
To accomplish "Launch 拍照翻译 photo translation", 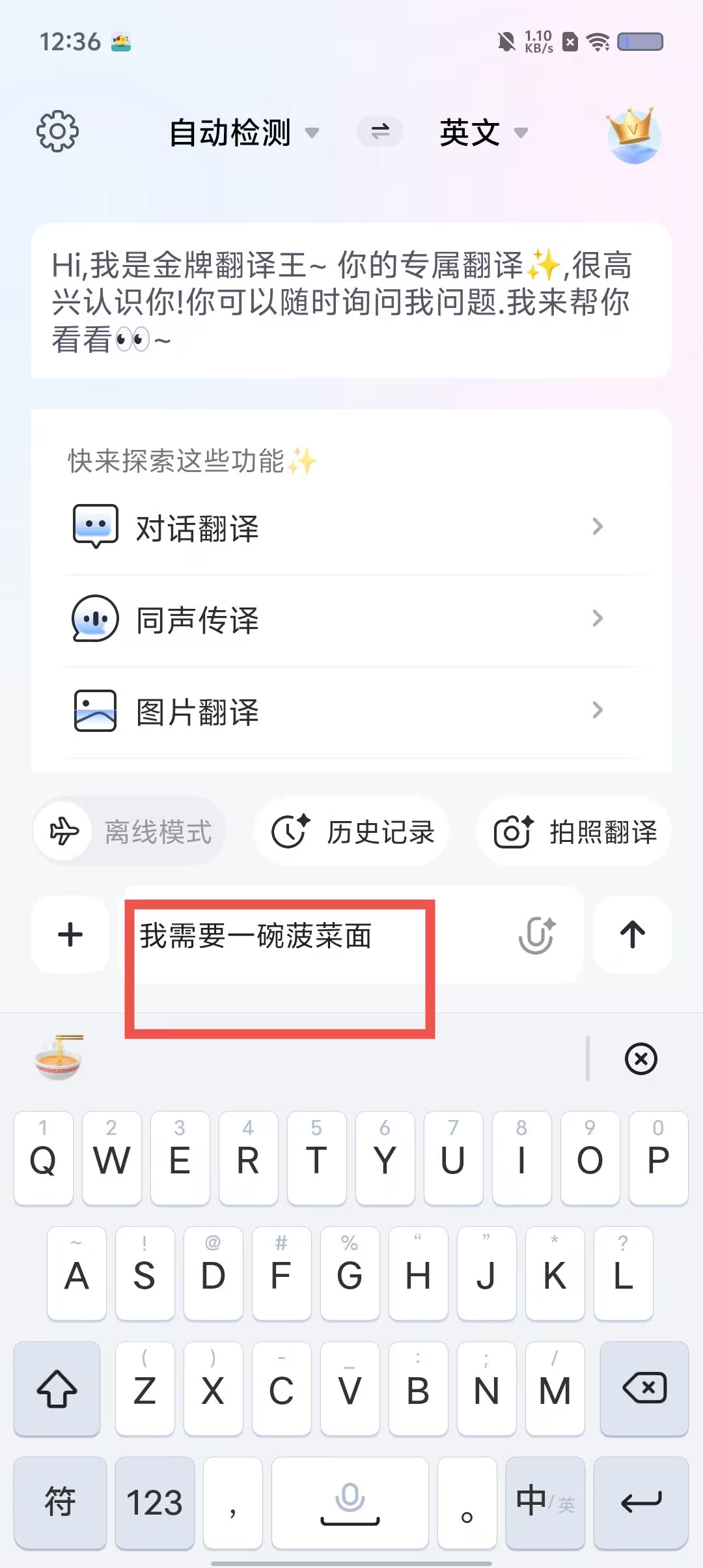I will coord(575,832).
